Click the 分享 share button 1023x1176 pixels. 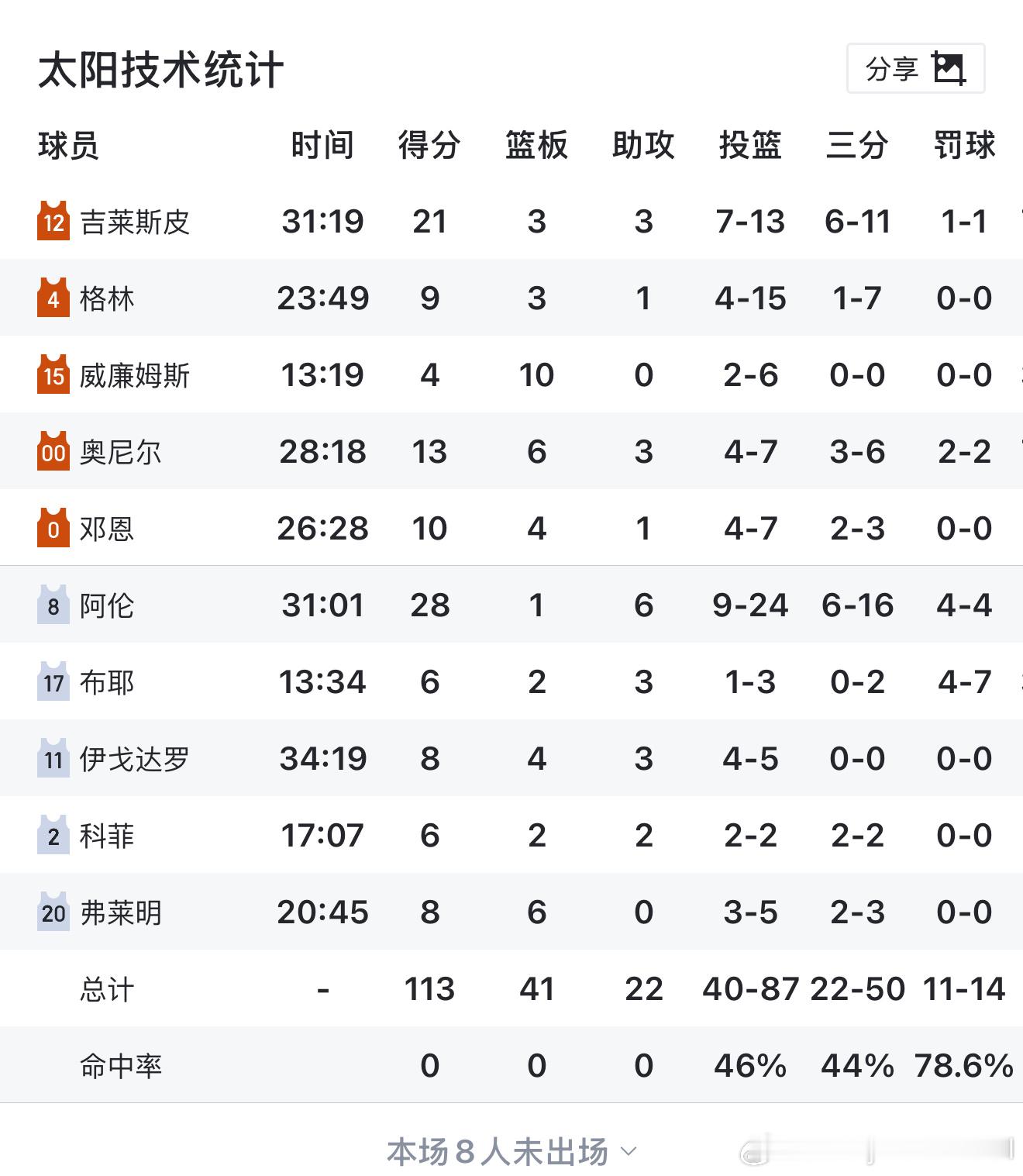(891, 68)
